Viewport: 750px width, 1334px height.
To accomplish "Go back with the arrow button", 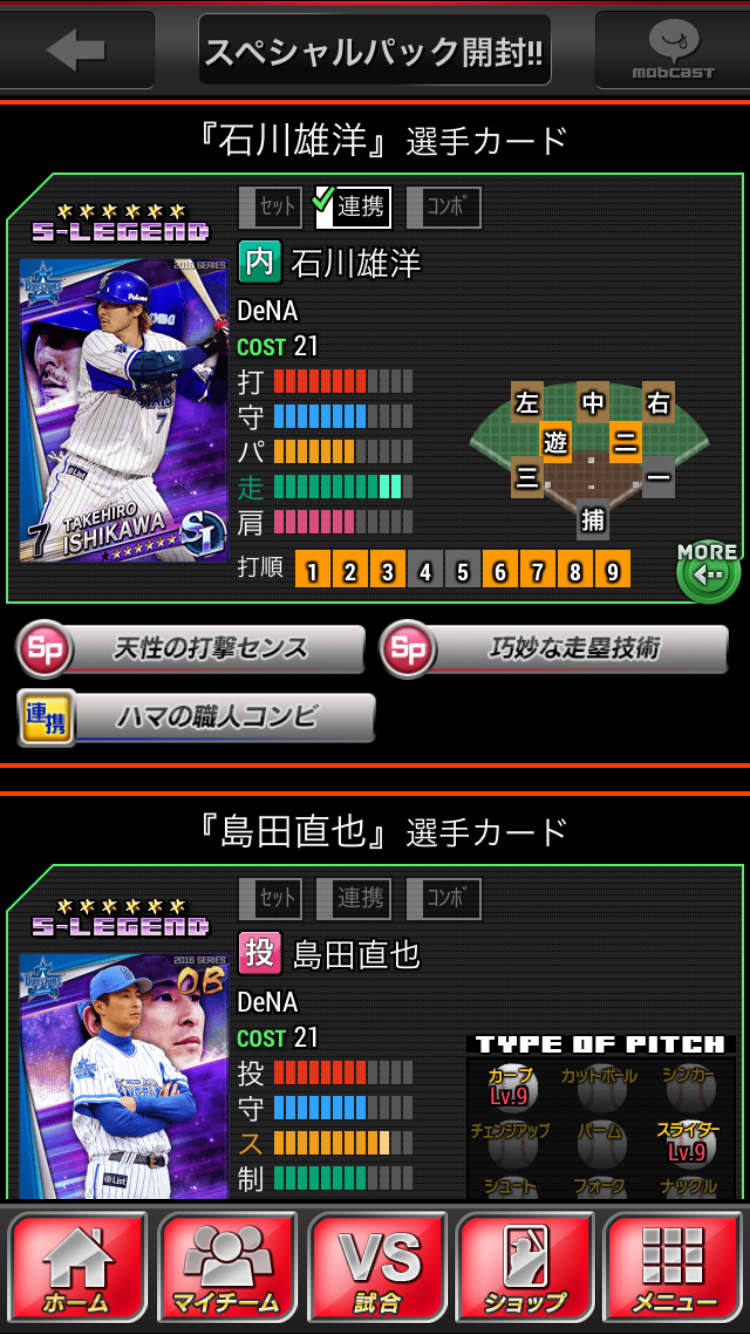I will click(x=77, y=50).
